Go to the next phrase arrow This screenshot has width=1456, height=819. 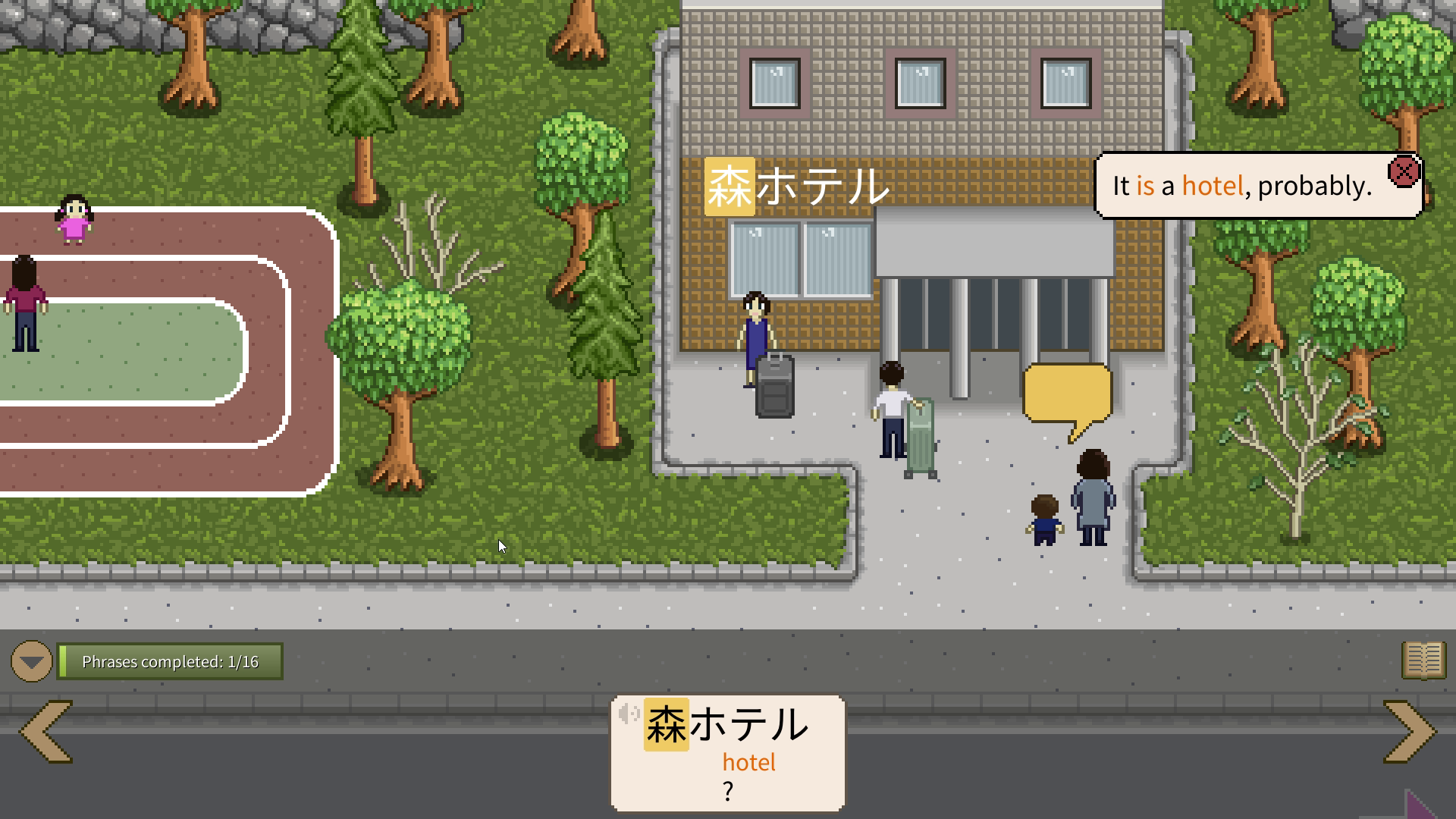point(1409,731)
